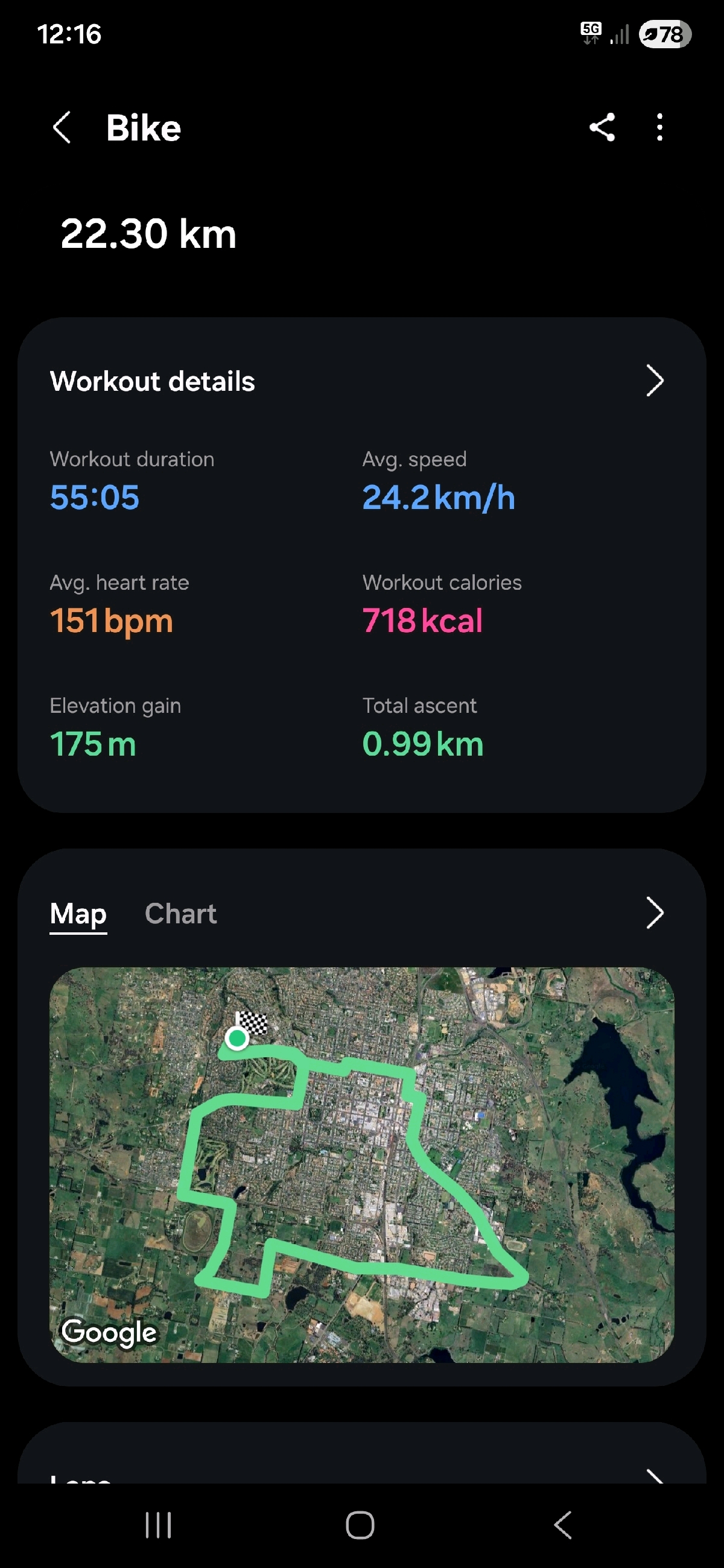Select the Map tab
Viewport: 724px width, 1568px height.
(x=78, y=914)
